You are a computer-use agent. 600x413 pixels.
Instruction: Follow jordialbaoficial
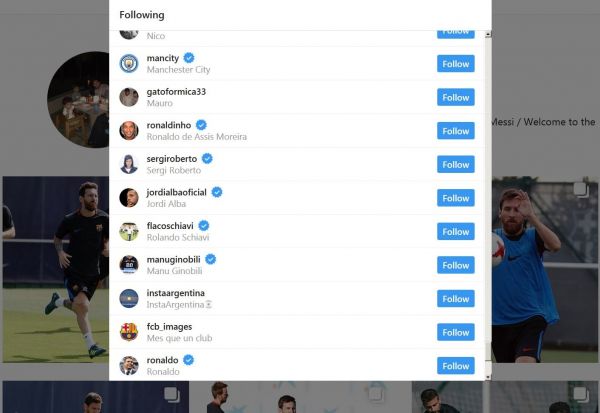click(x=455, y=198)
